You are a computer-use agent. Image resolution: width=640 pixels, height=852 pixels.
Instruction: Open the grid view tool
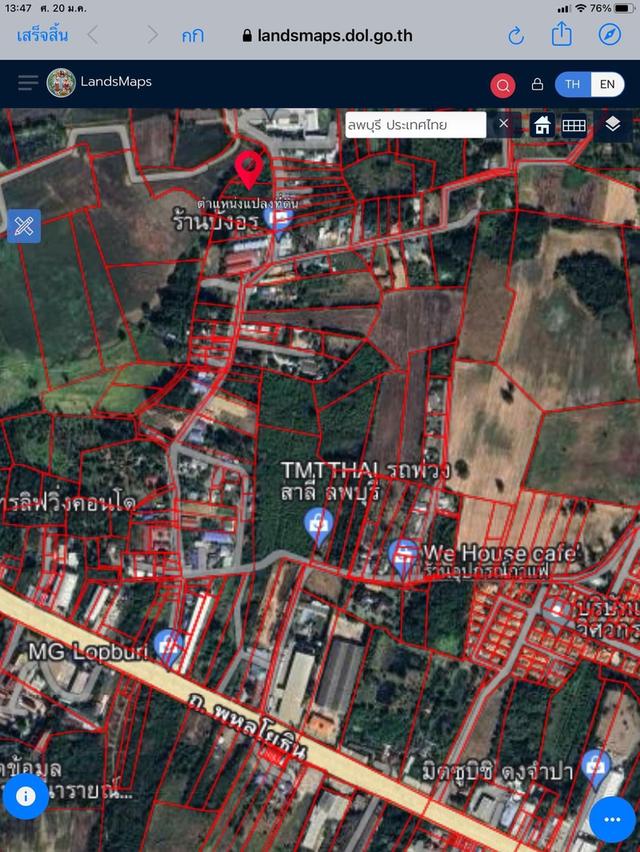pos(573,125)
